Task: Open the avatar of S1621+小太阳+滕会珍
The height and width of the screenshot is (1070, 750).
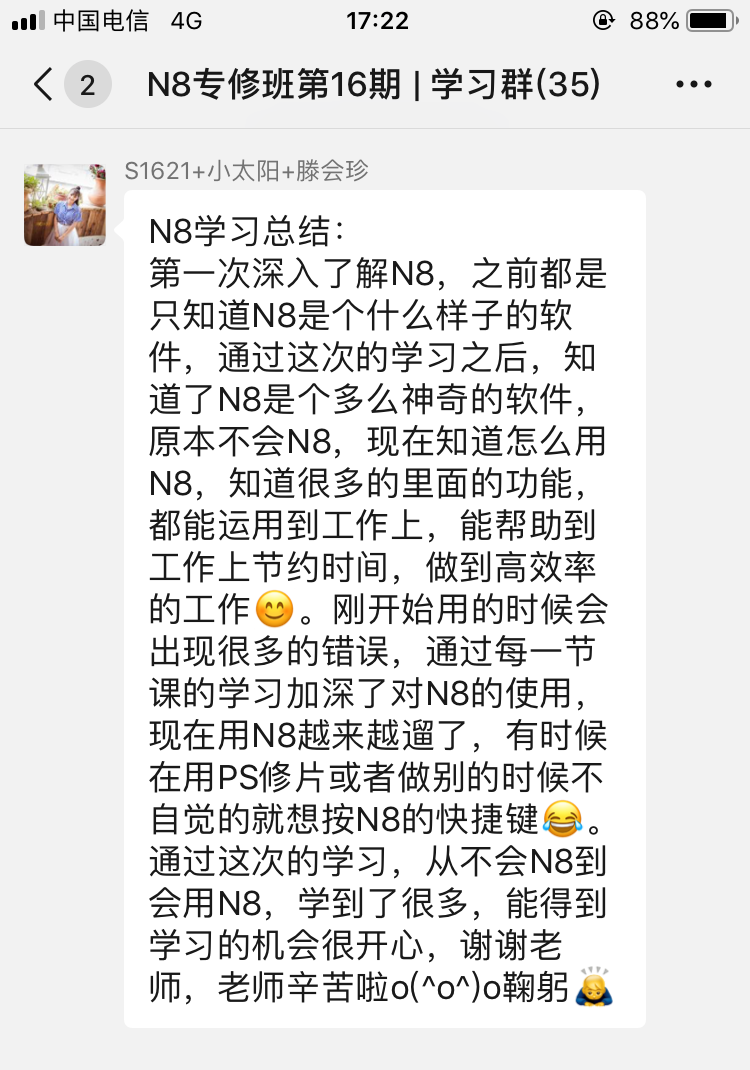Action: coord(65,205)
